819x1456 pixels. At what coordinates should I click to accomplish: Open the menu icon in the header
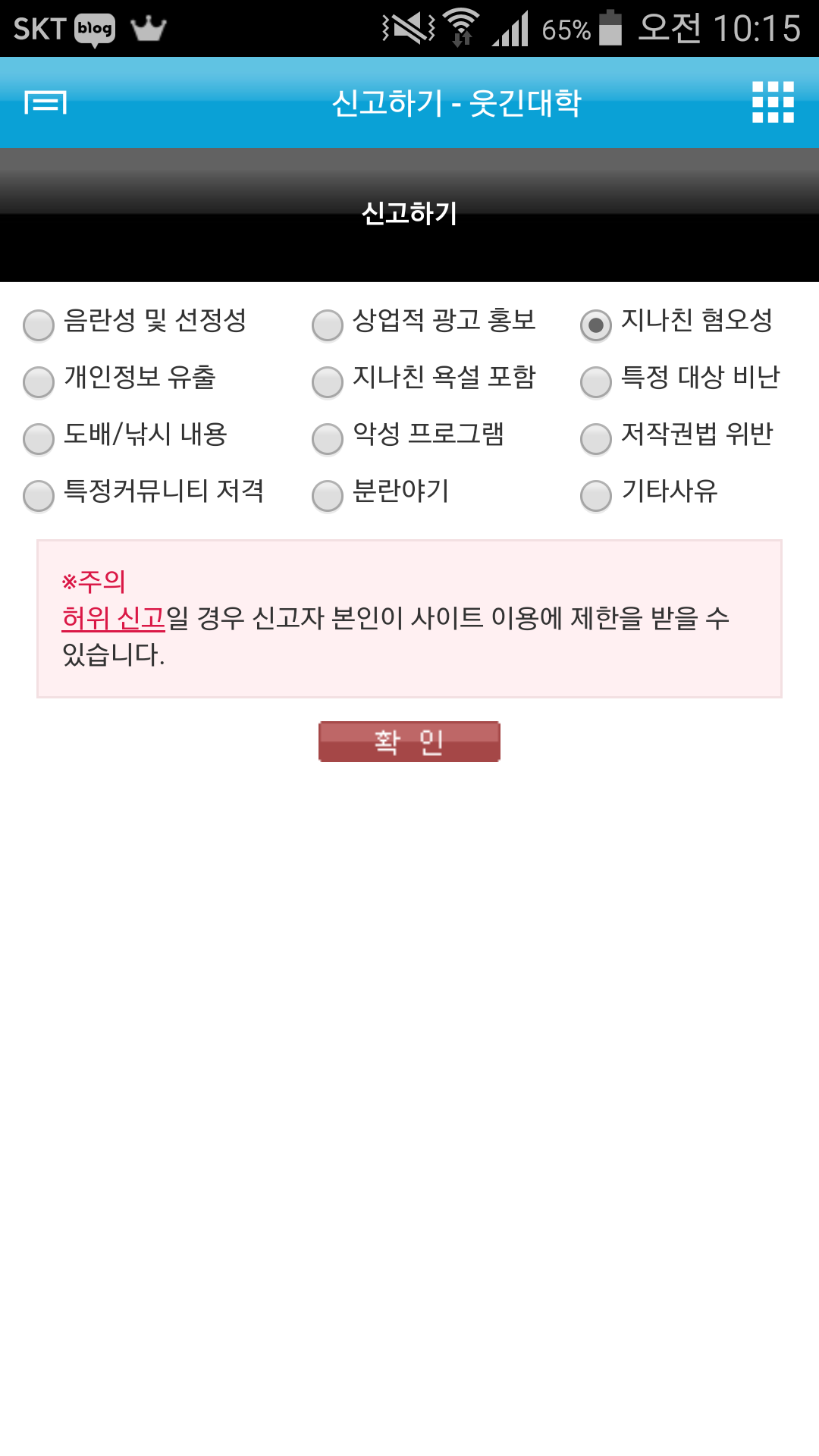click(x=45, y=102)
